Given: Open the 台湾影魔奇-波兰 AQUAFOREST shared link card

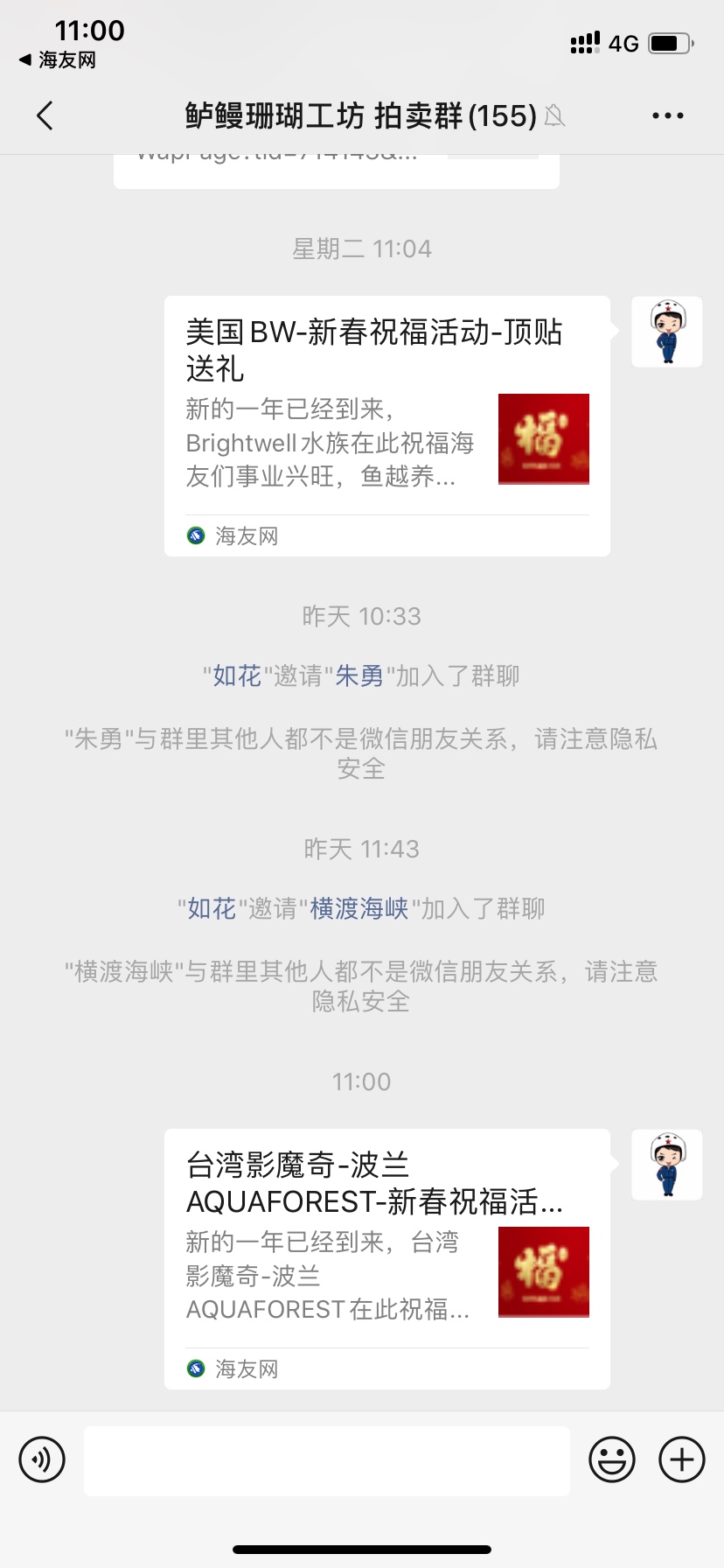Looking at the screenshot, I should [x=386, y=1258].
